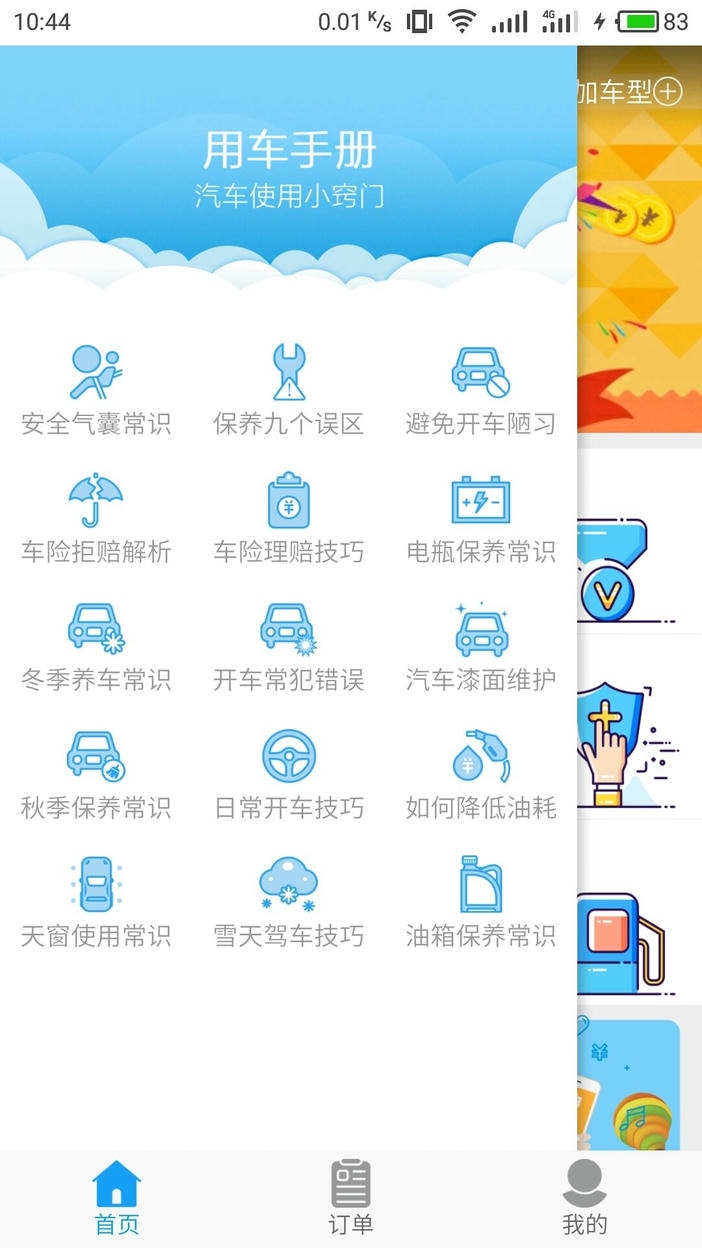Open 车险拒赔解析 guide
702x1248 pixels.
(96, 518)
